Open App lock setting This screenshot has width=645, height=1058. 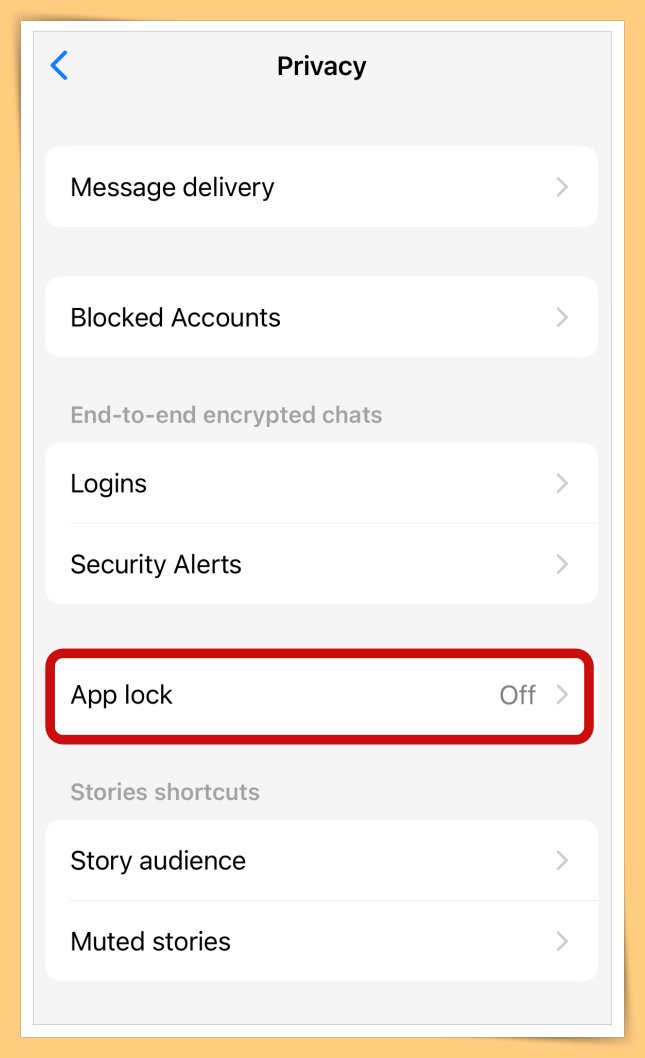(x=320, y=696)
